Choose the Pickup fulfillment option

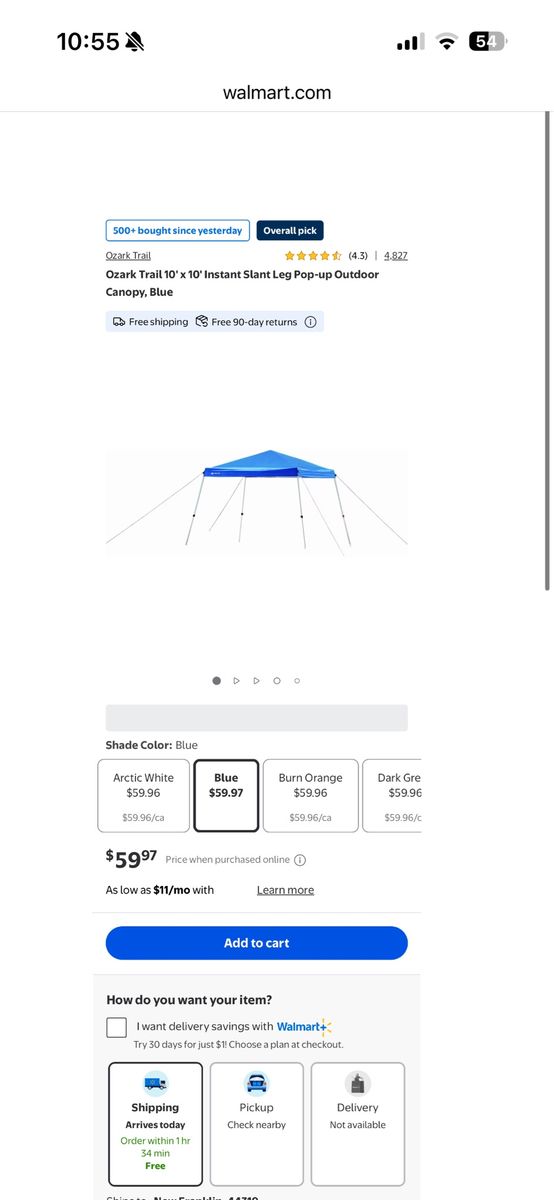(x=257, y=1124)
